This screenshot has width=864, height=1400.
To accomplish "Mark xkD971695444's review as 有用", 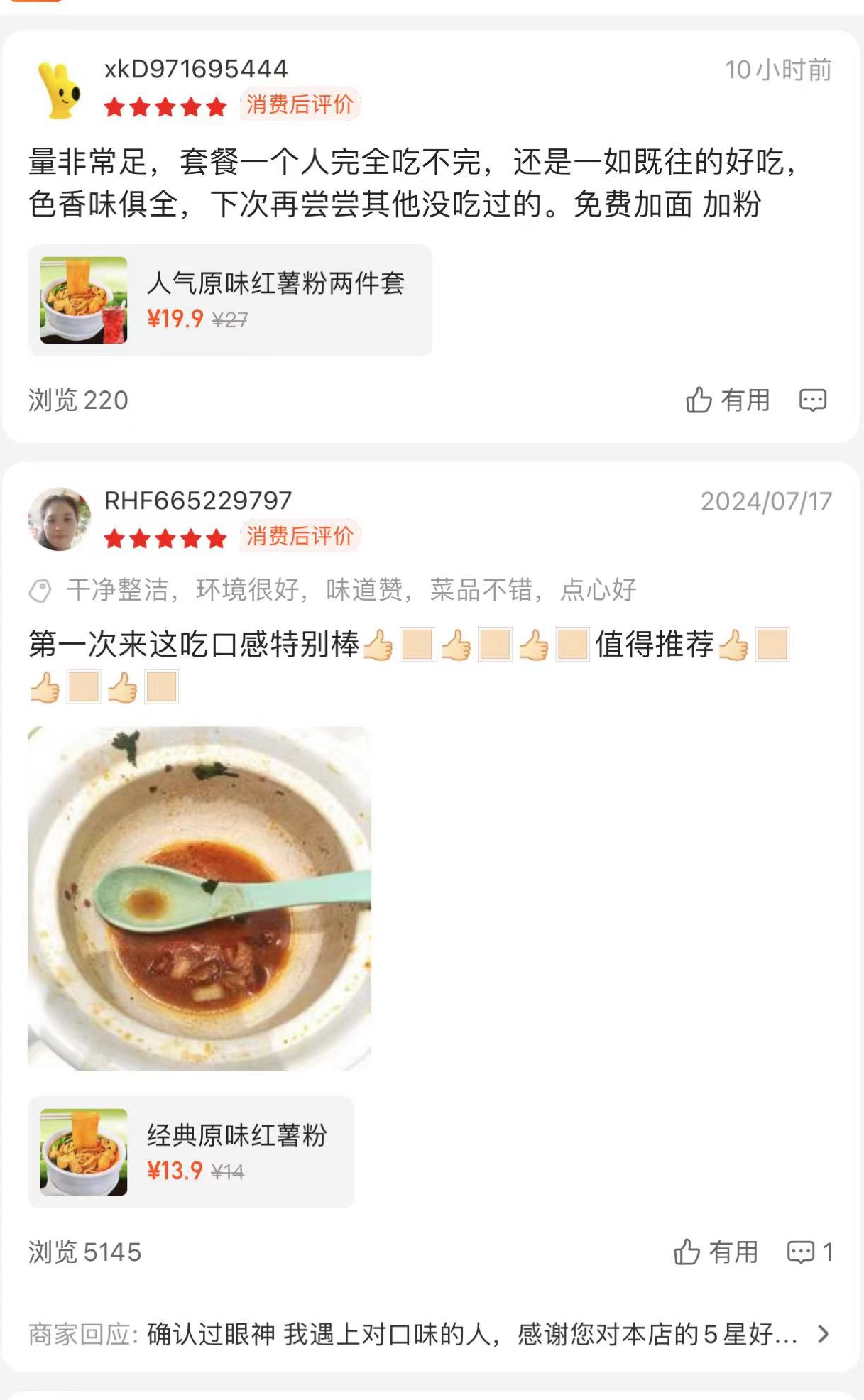I will pos(728,400).
